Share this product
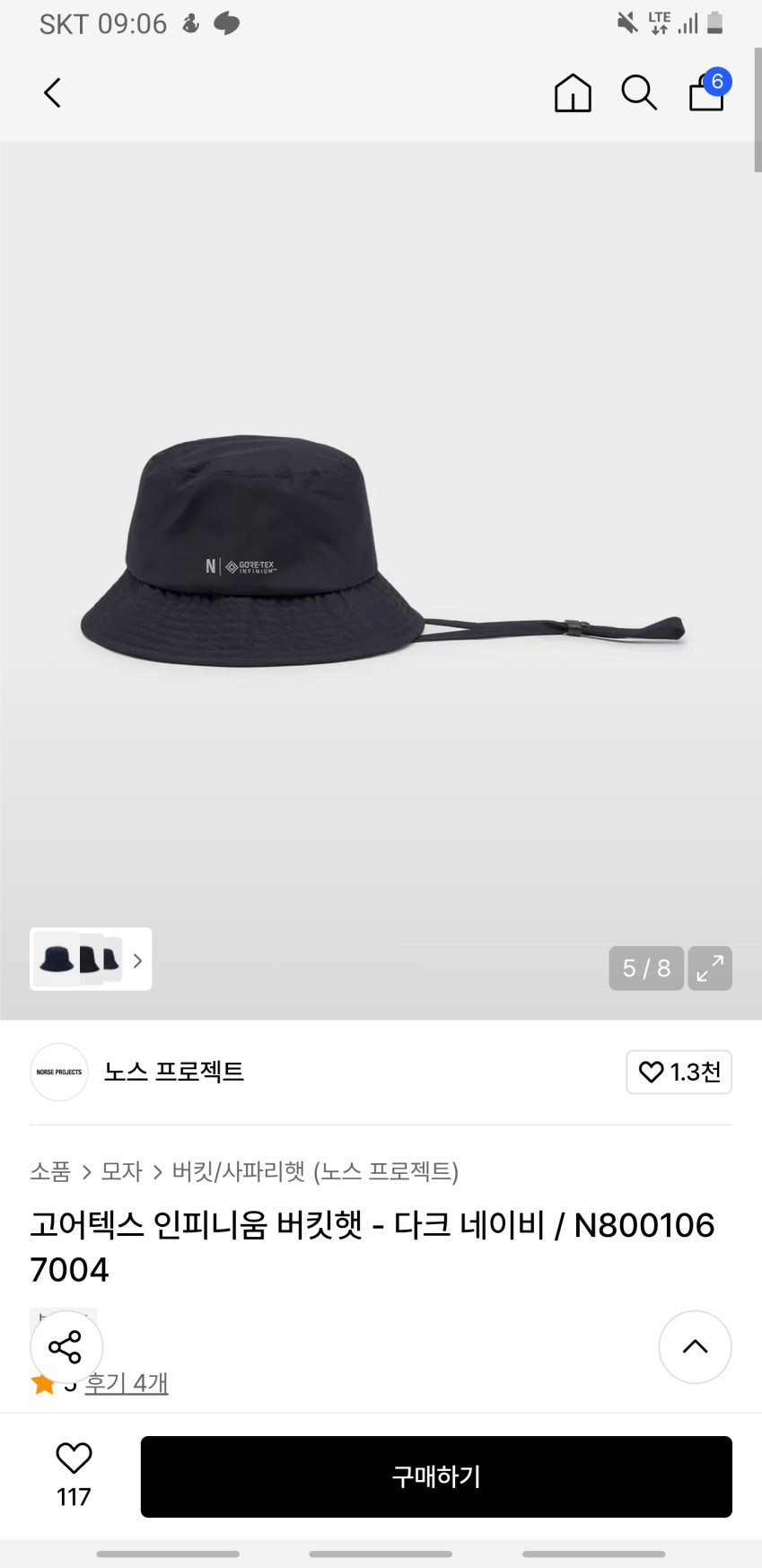Screen dimensions: 762x1568 (66, 1346)
